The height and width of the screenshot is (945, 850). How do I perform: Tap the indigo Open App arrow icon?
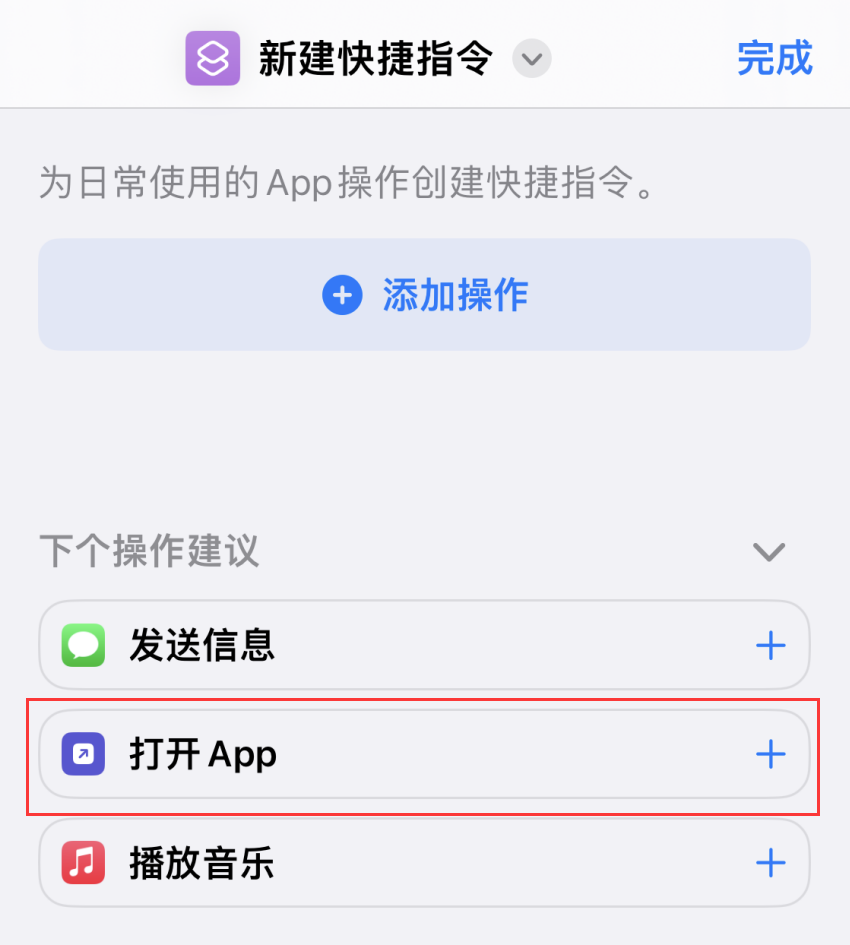[x=83, y=754]
